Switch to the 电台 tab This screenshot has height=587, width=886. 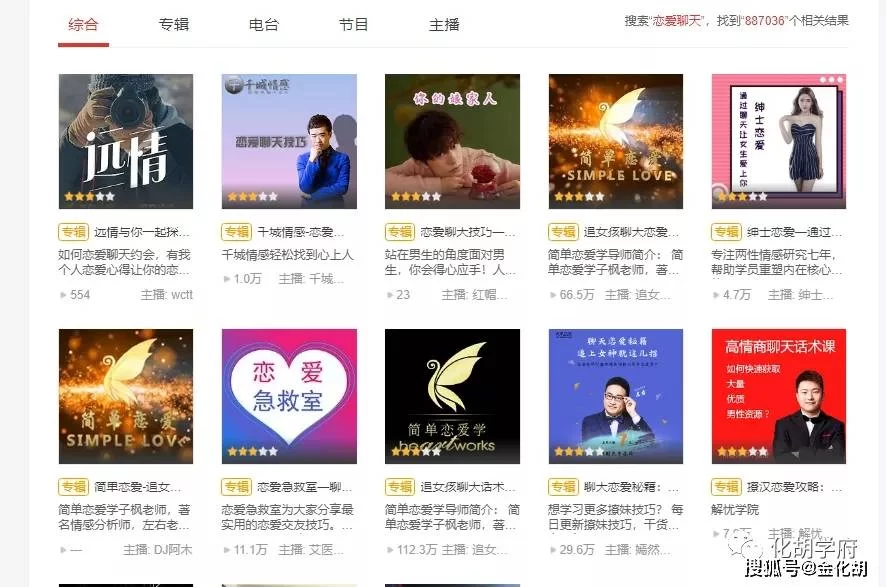tap(264, 24)
